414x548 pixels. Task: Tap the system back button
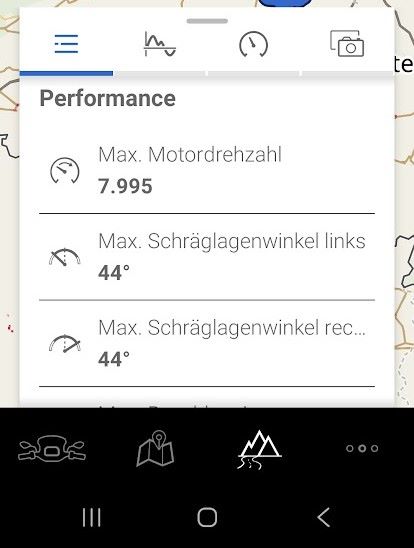(324, 517)
